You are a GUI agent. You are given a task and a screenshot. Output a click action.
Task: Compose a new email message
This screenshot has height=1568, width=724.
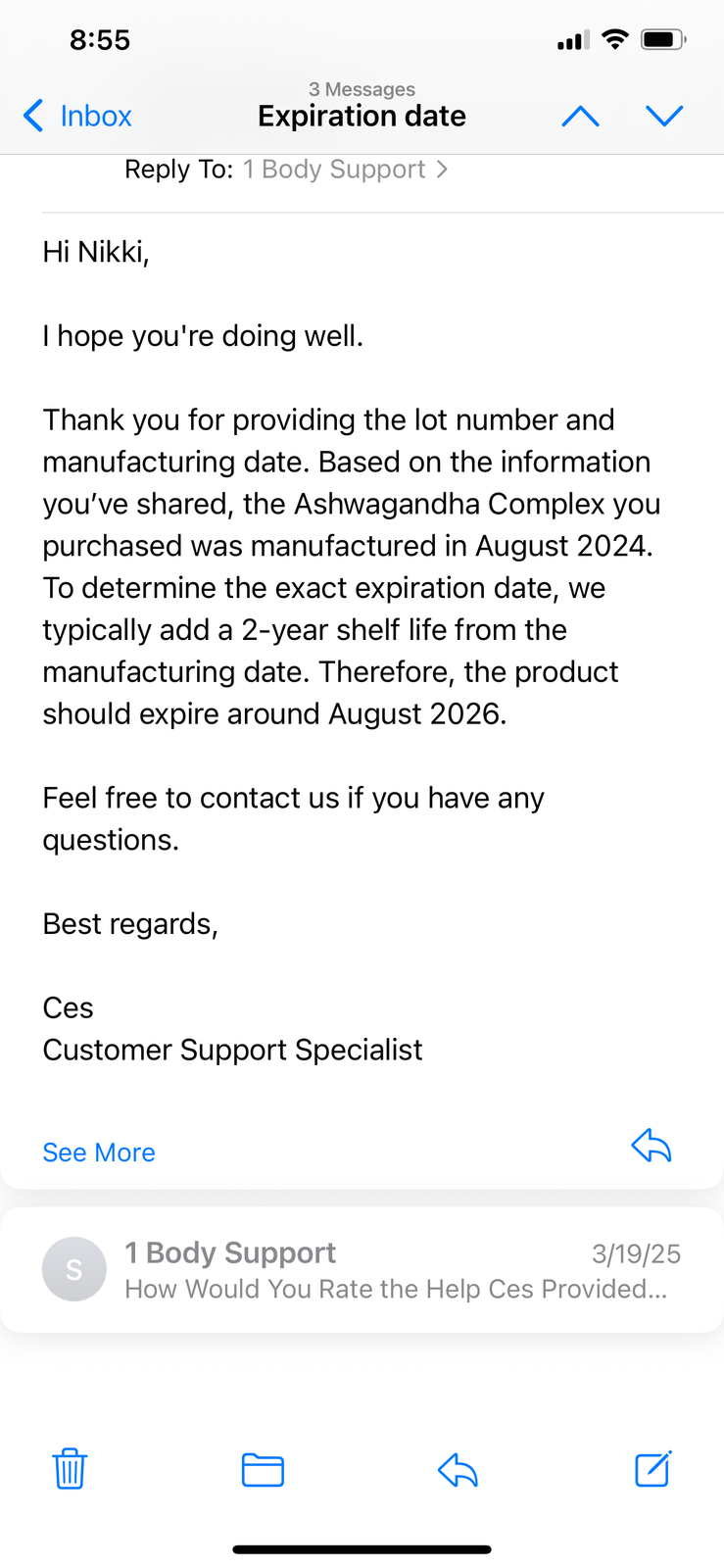(652, 1468)
